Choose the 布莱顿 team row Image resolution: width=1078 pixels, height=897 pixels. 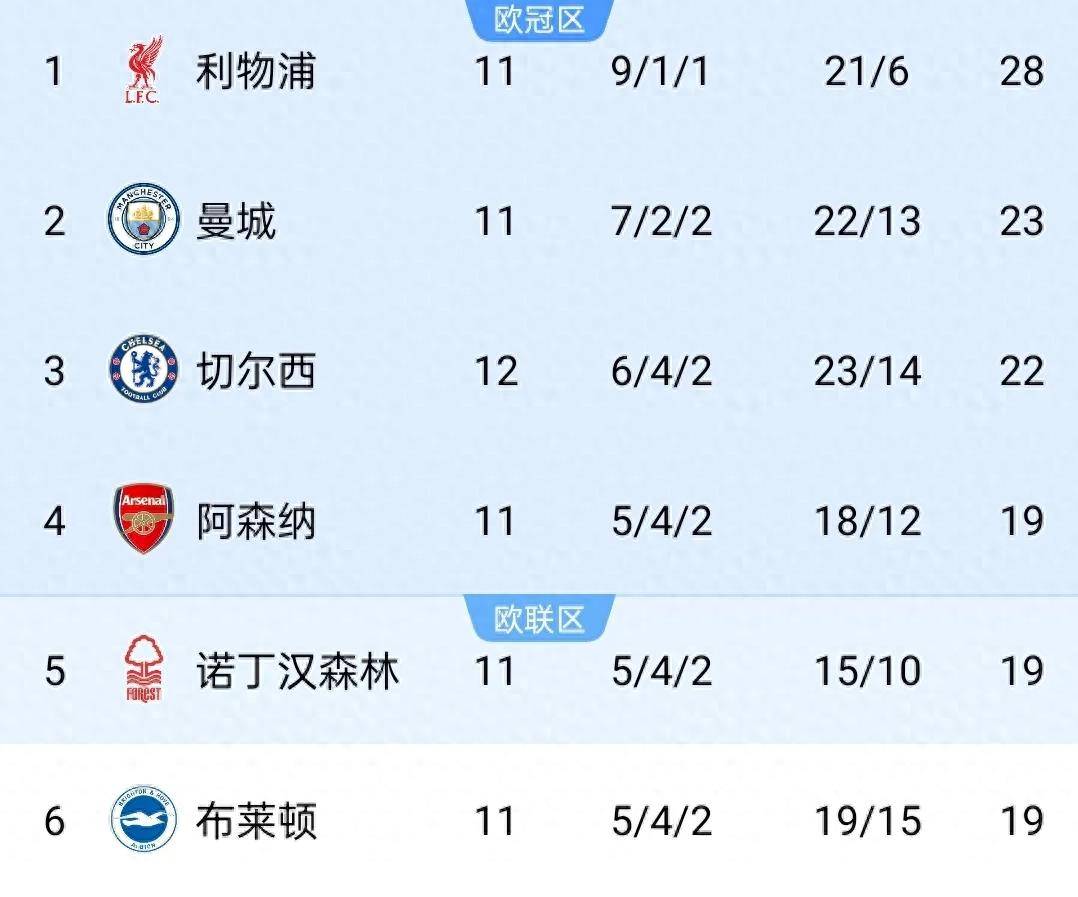point(255,821)
